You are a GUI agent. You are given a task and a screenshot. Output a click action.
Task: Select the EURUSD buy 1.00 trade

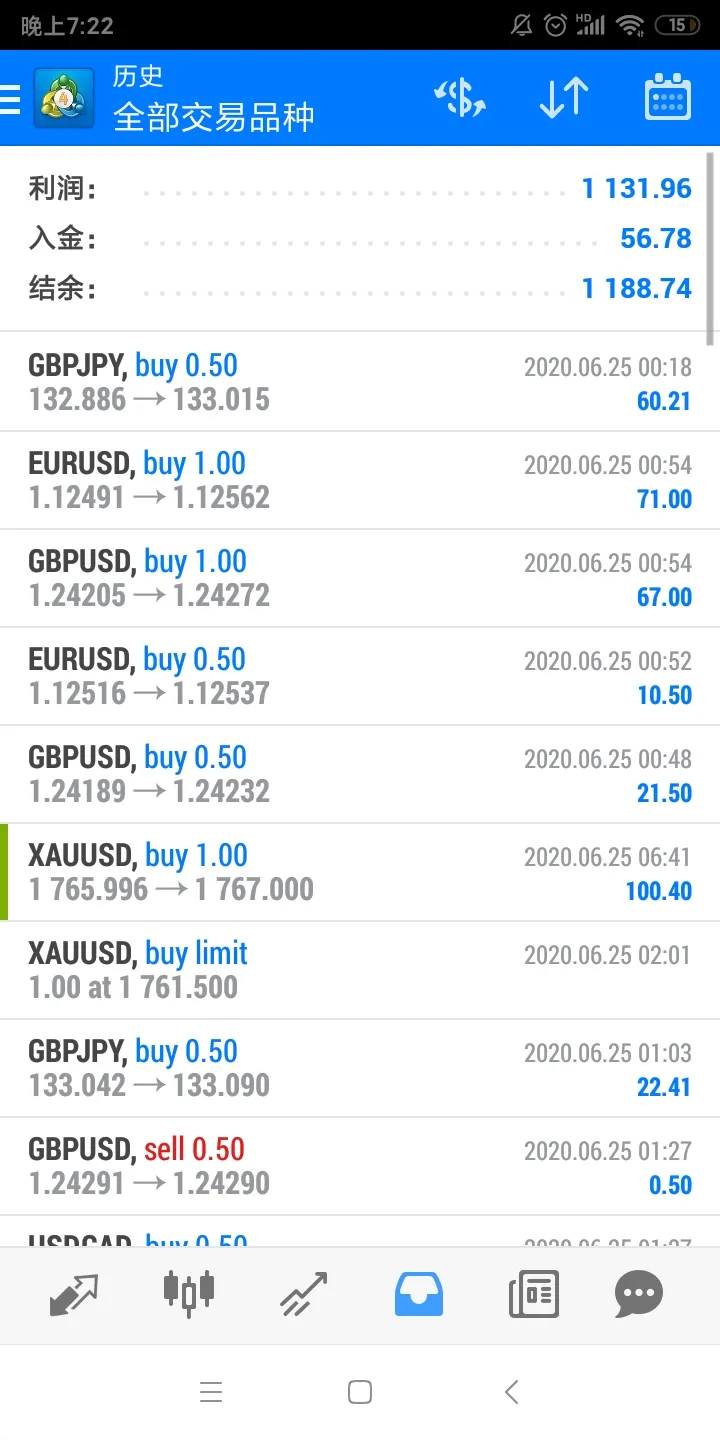pyautogui.click(x=360, y=481)
